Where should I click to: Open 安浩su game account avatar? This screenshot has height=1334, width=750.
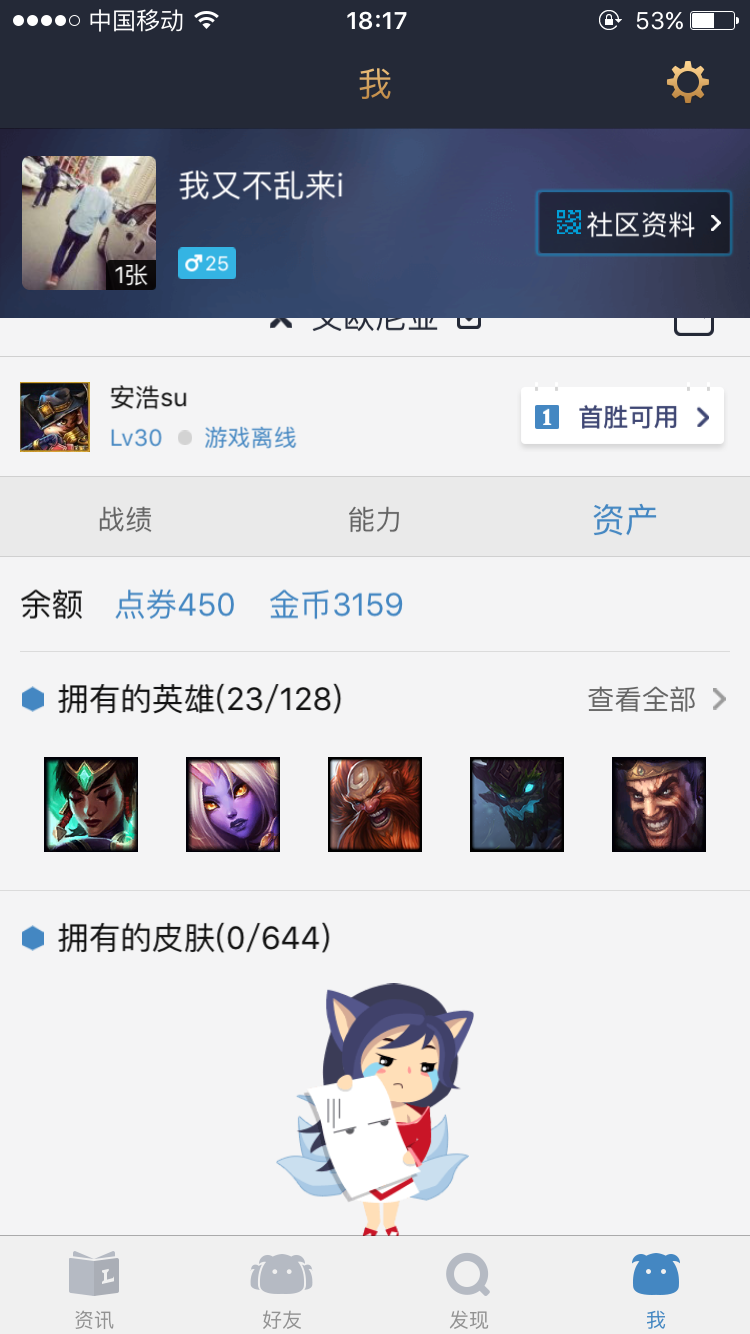click(55, 416)
